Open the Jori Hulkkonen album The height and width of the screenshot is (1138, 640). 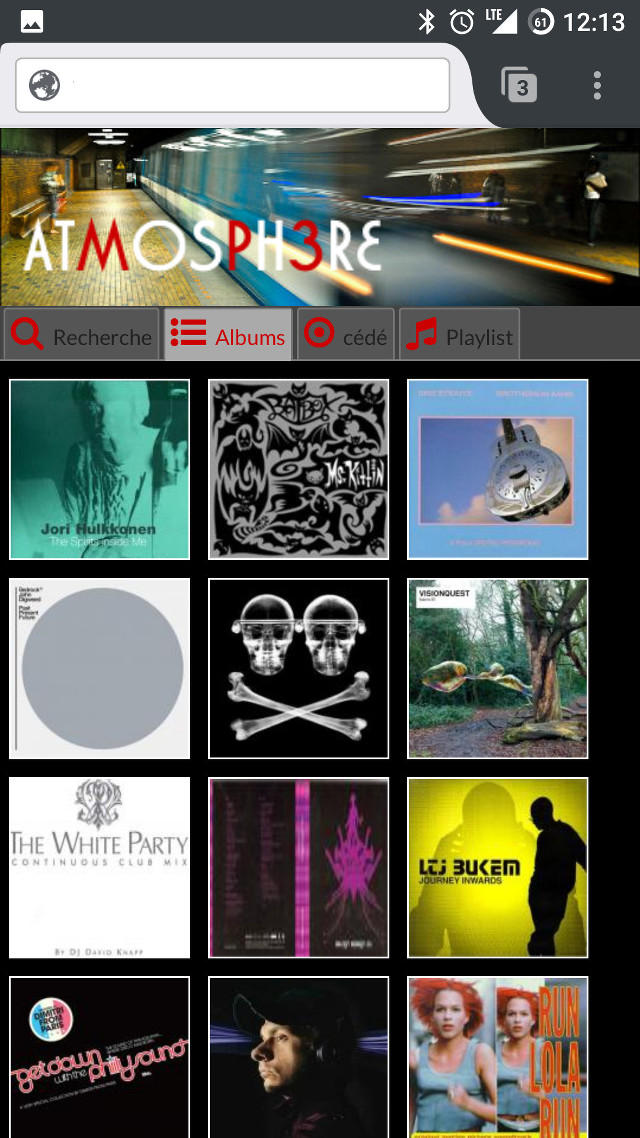tap(99, 470)
